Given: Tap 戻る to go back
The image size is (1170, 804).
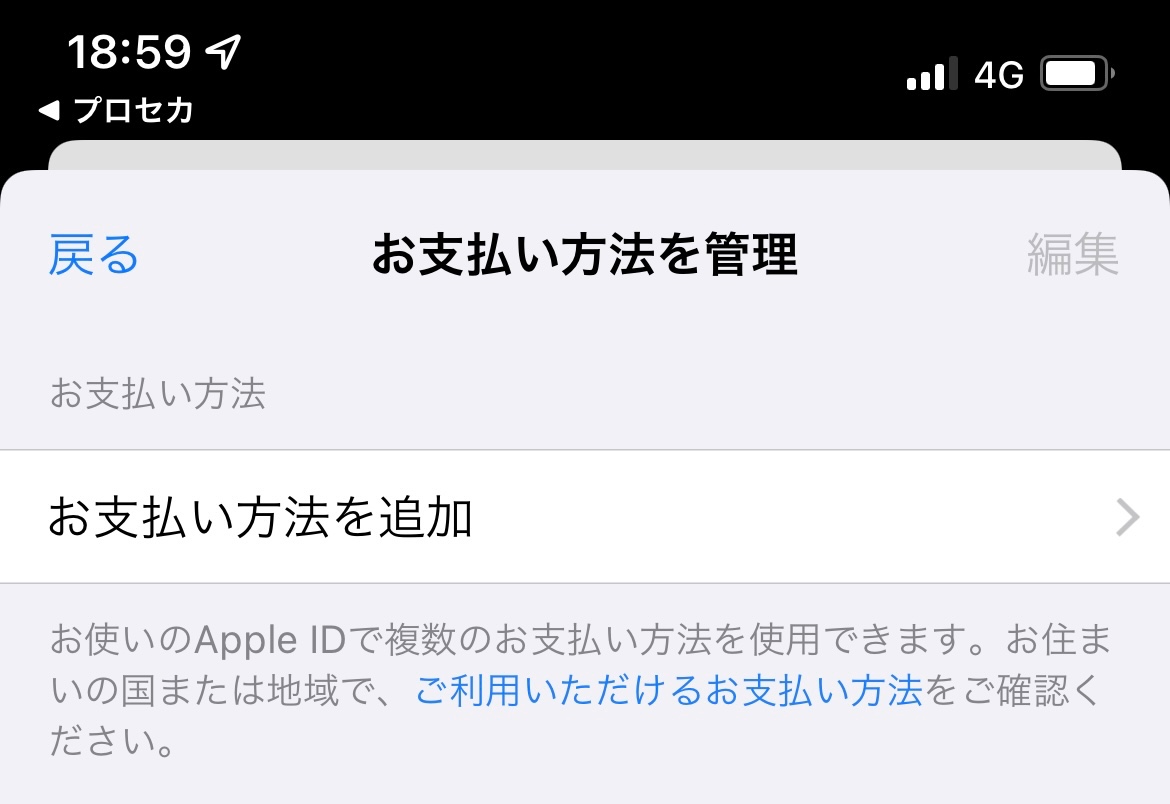Looking at the screenshot, I should (93, 256).
